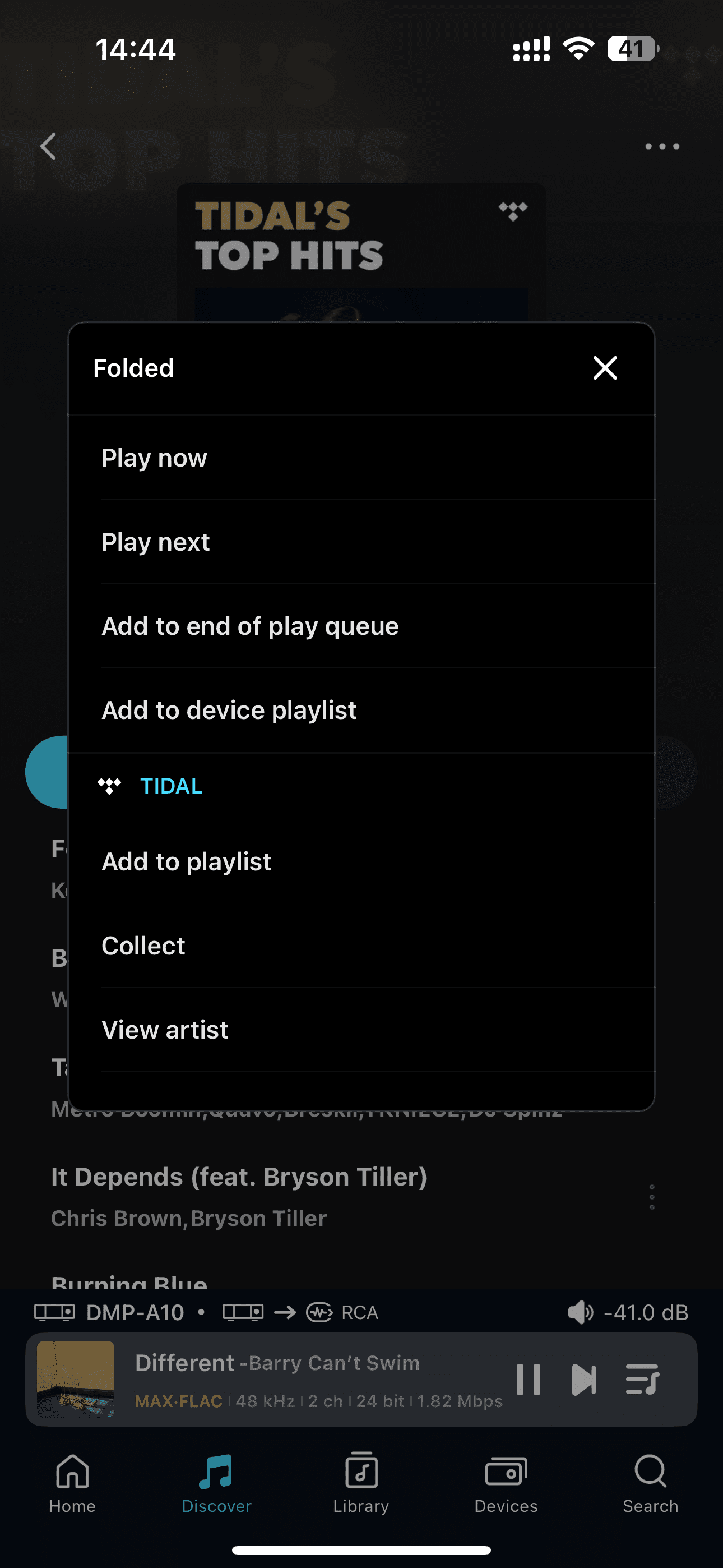Open the top-right three-dot menu
This screenshot has width=723, height=1568.
pyautogui.click(x=662, y=147)
